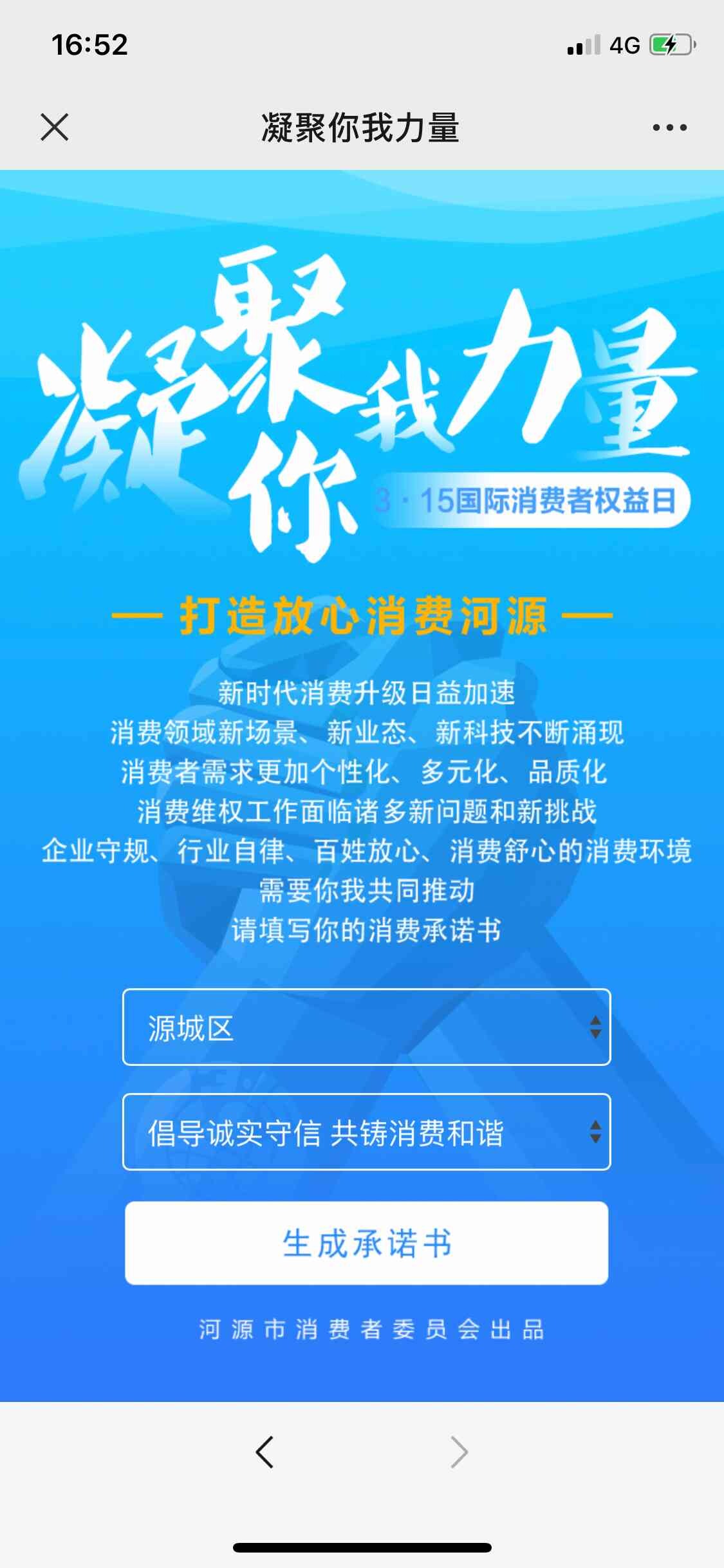Expand the 源城区 district dropdown

pos(366,1027)
